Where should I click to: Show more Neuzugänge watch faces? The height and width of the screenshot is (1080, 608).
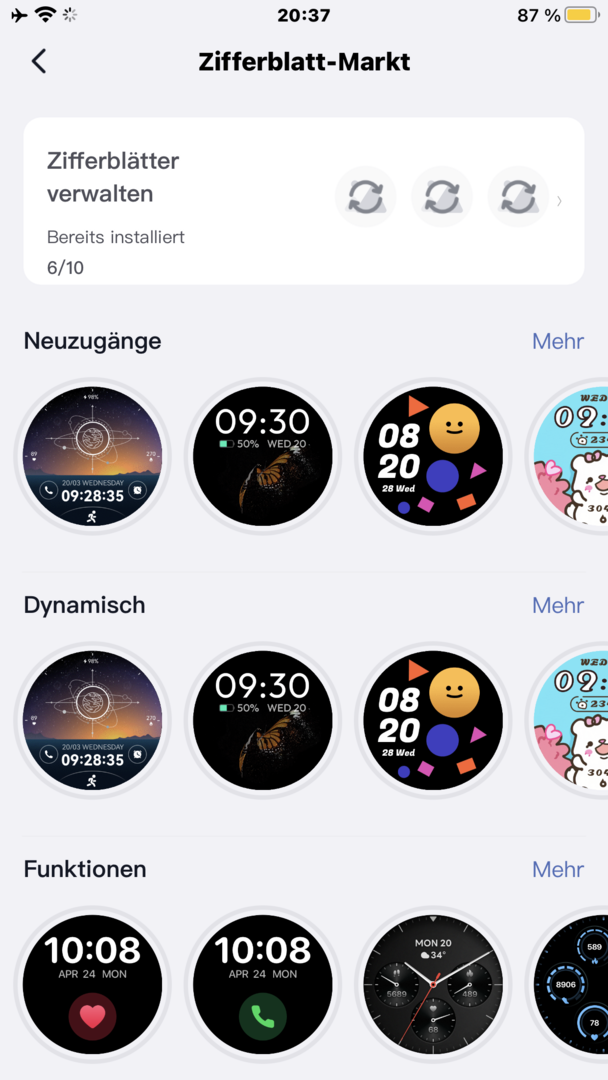(x=557, y=341)
